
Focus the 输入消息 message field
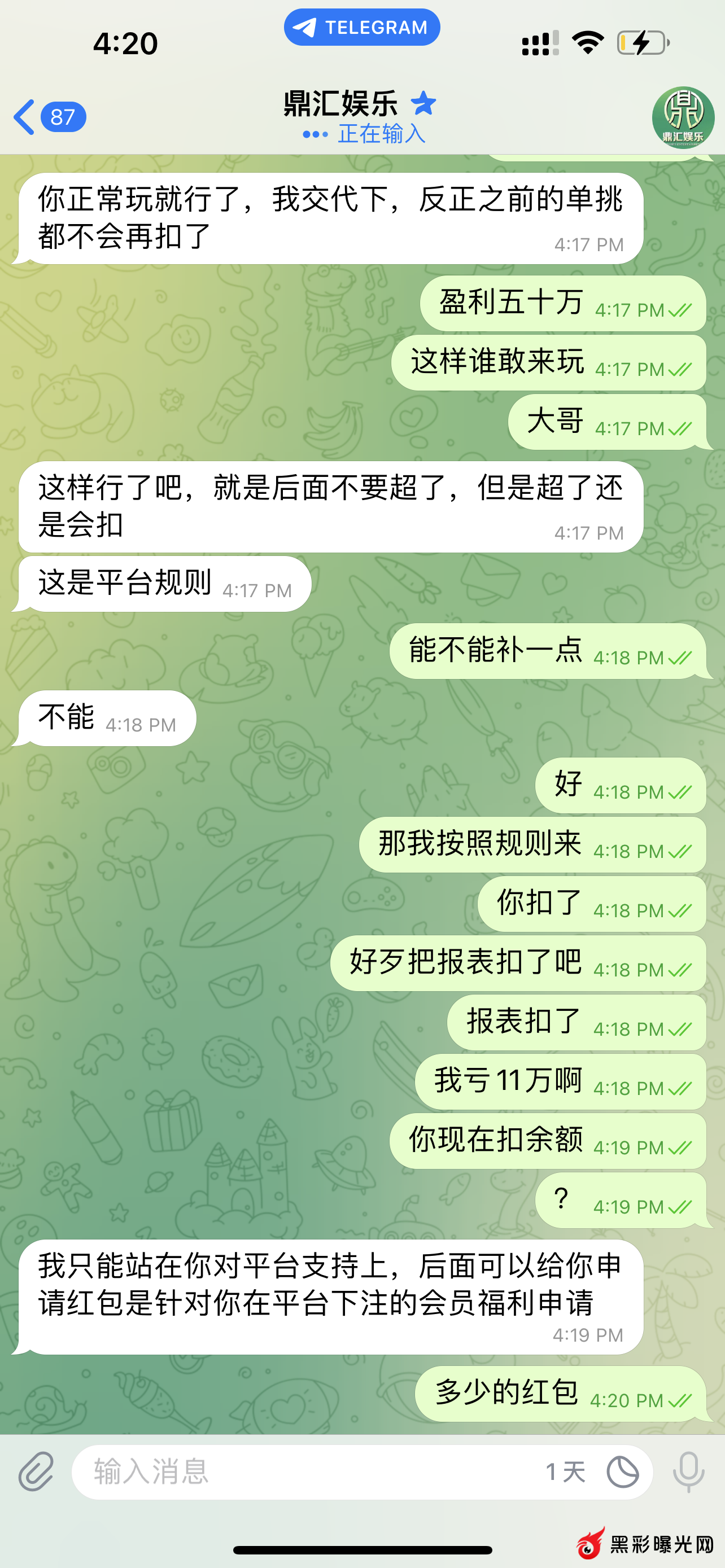(304, 1473)
